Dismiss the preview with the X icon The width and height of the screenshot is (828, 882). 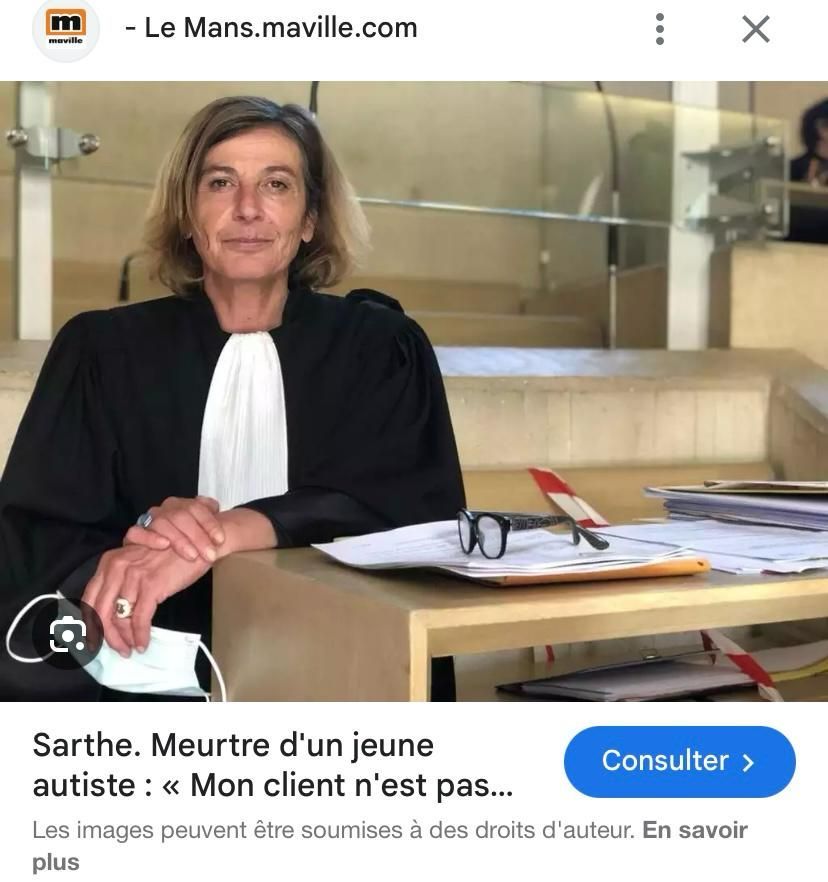tap(755, 28)
